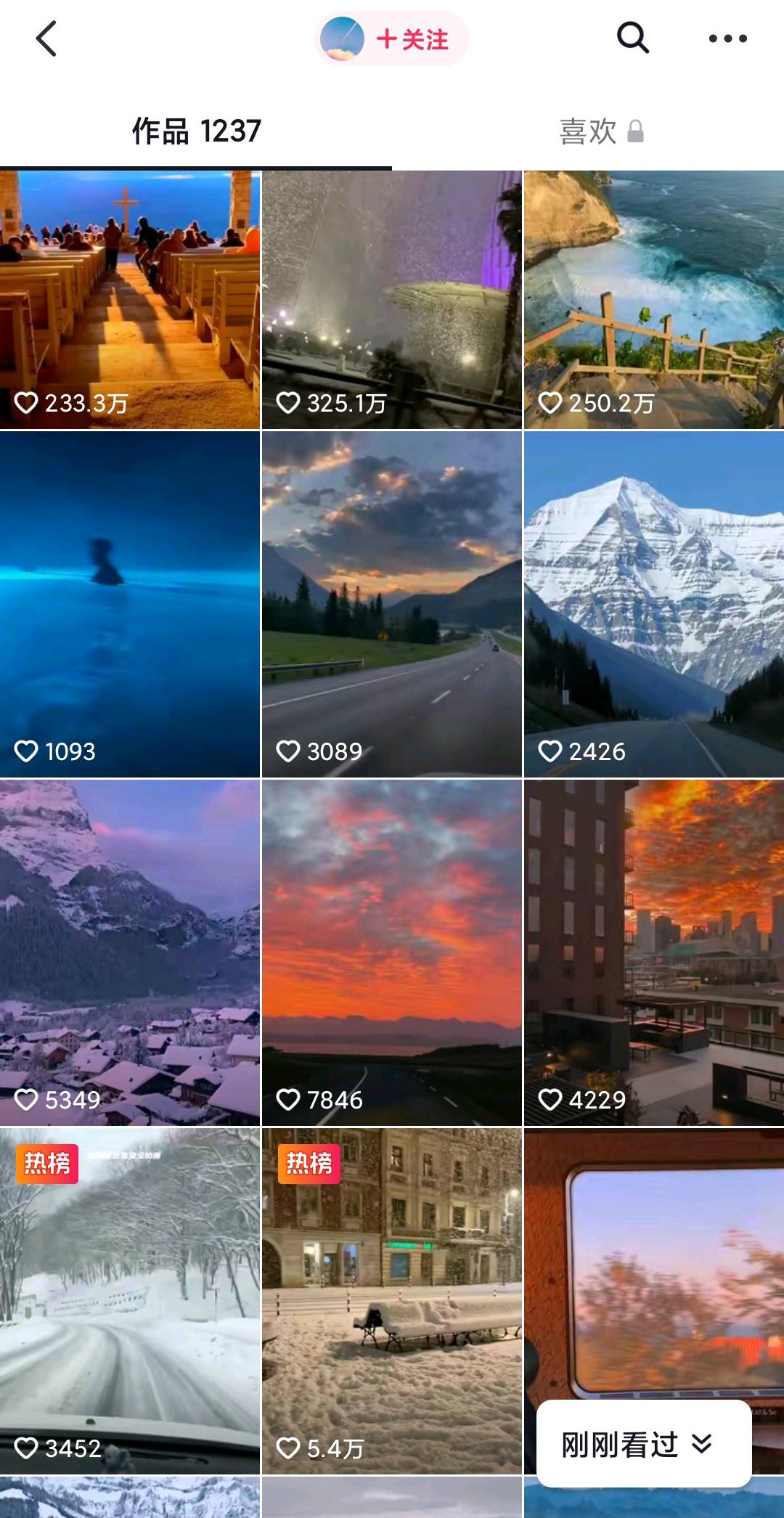Viewport: 784px width, 1518px height.
Task: Open the video with 325.1万 likes
Action: point(392,299)
